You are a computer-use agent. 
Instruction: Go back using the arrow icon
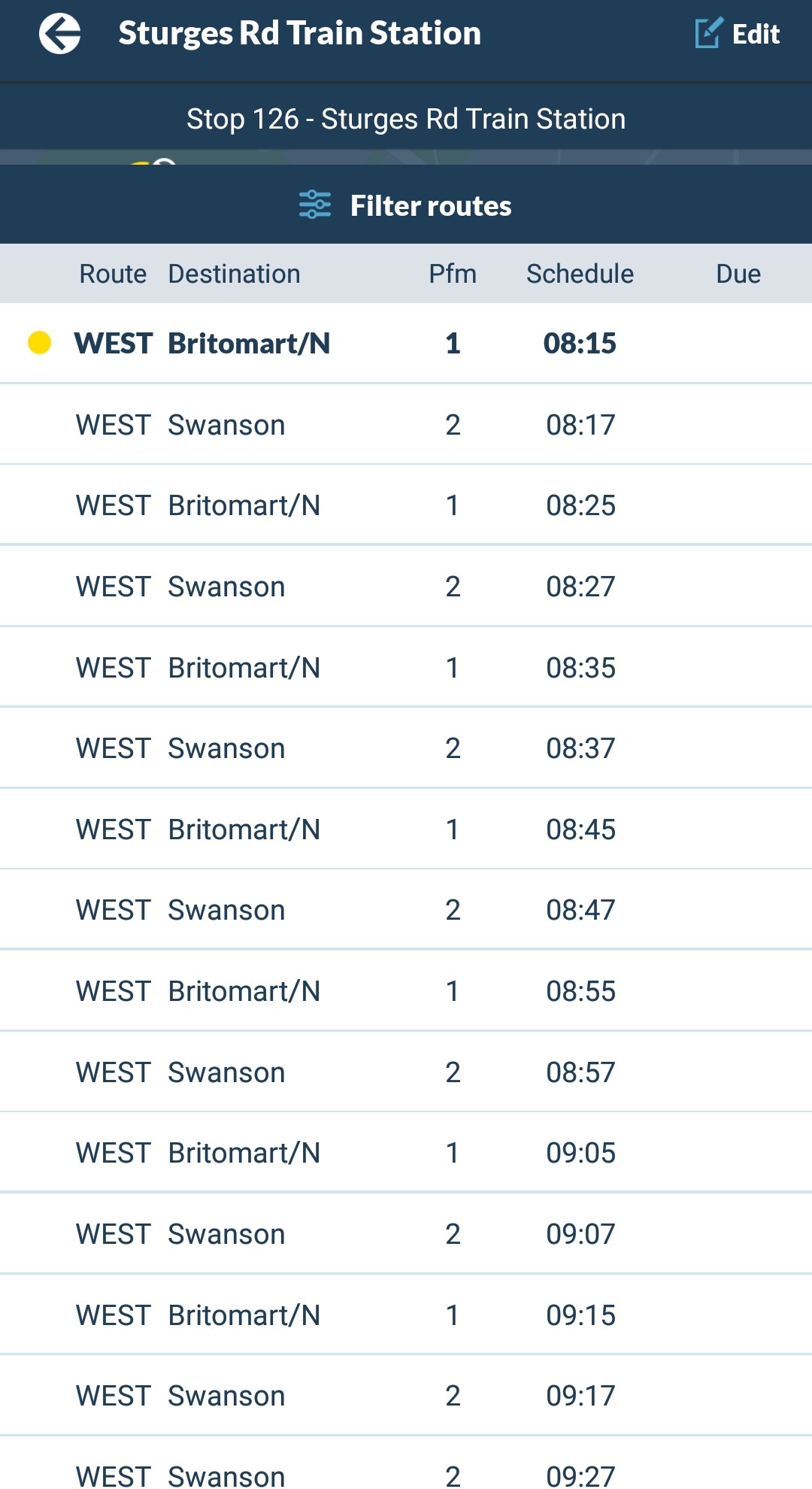(60, 34)
